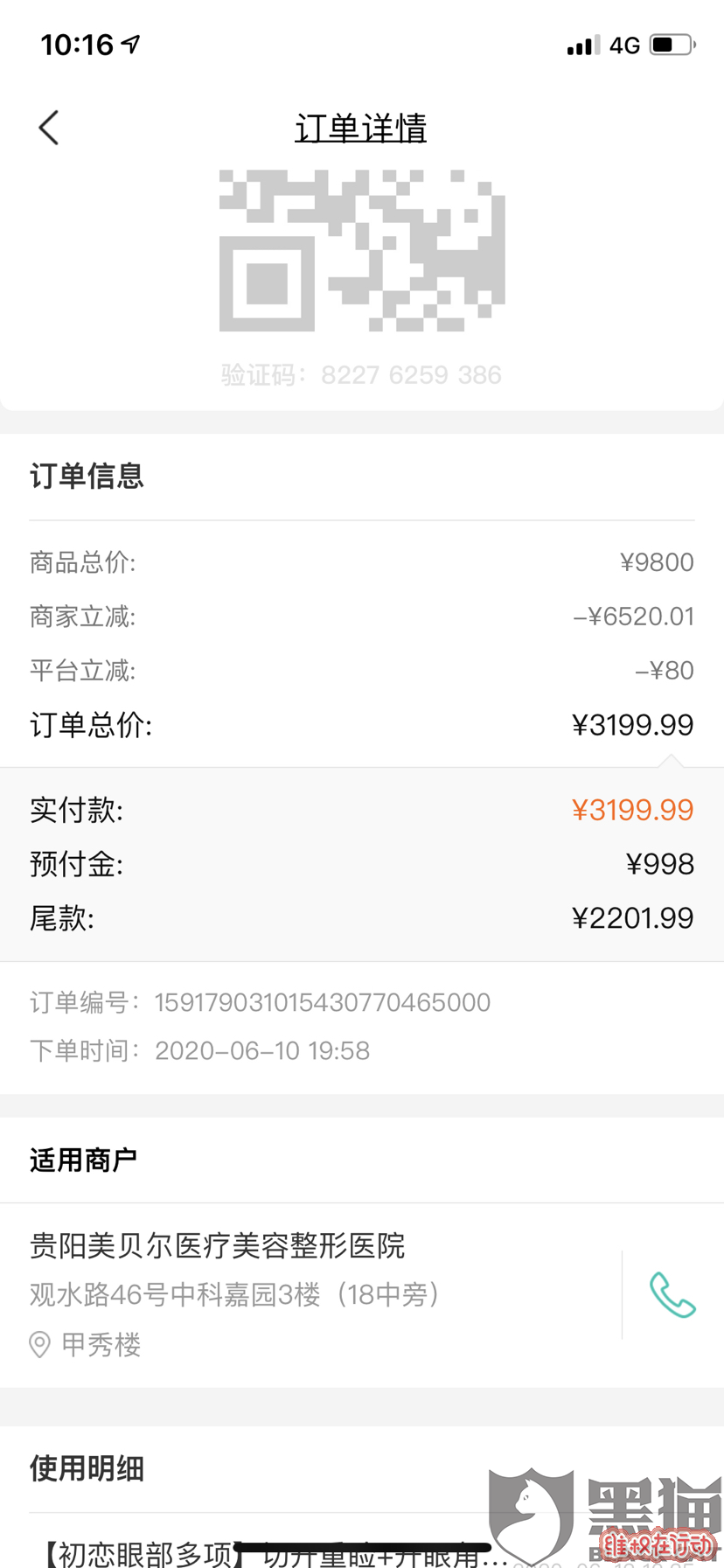Go back from the 订单详情 page
This screenshot has width=724, height=1568.
click(49, 128)
